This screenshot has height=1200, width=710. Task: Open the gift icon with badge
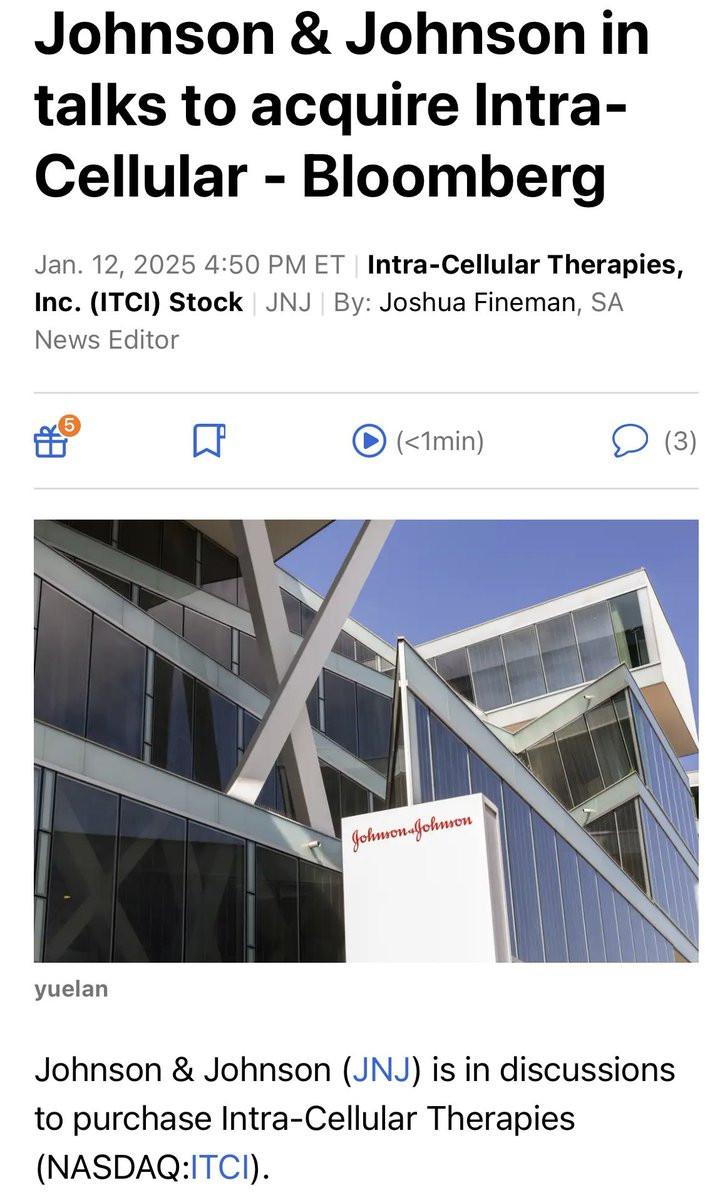tap(52, 439)
